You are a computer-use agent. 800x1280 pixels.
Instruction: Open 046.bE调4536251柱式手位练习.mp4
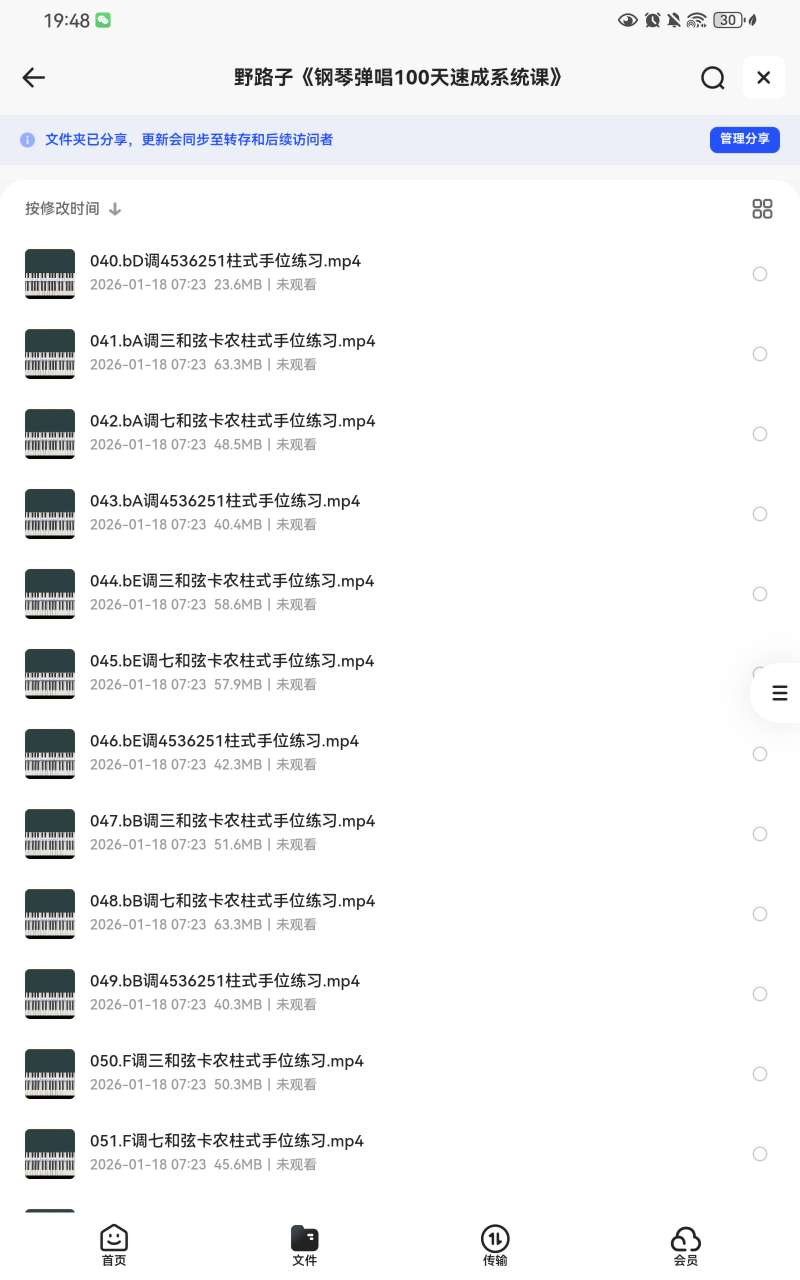pyautogui.click(x=224, y=742)
